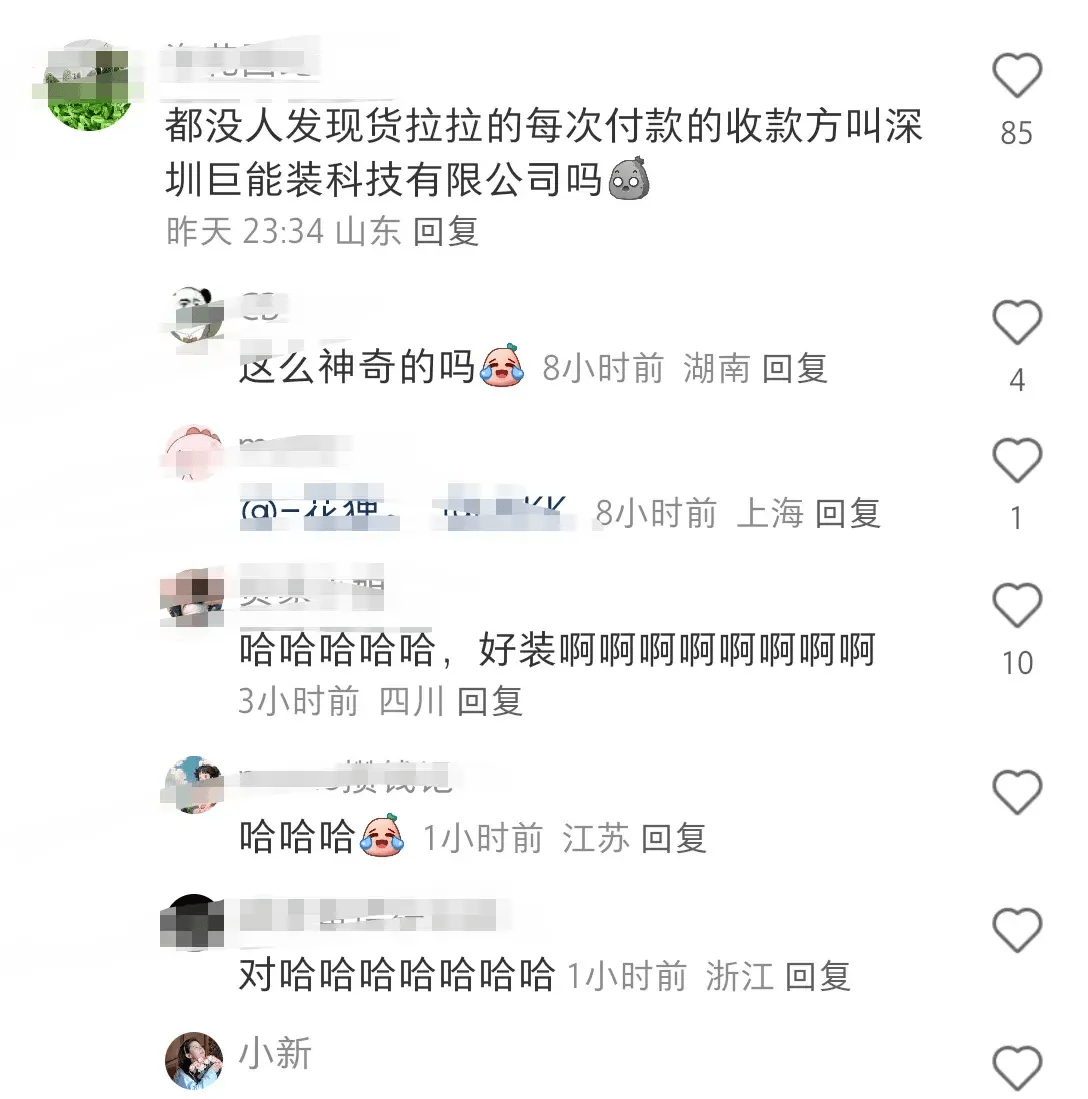The image size is (1088, 1099).
Task: Reply to the 浙江 comment from 1小时前
Action: 817,975
